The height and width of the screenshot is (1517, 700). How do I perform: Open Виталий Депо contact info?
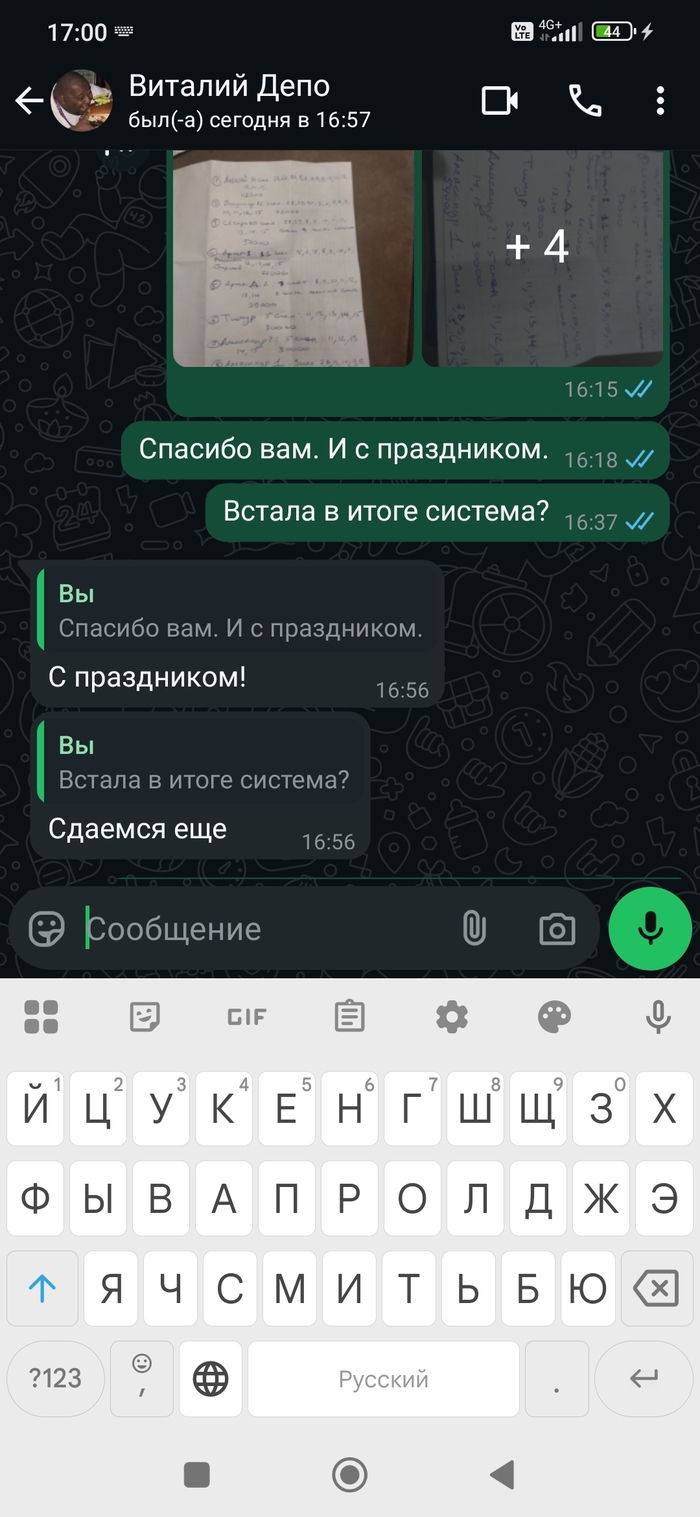tap(230, 100)
